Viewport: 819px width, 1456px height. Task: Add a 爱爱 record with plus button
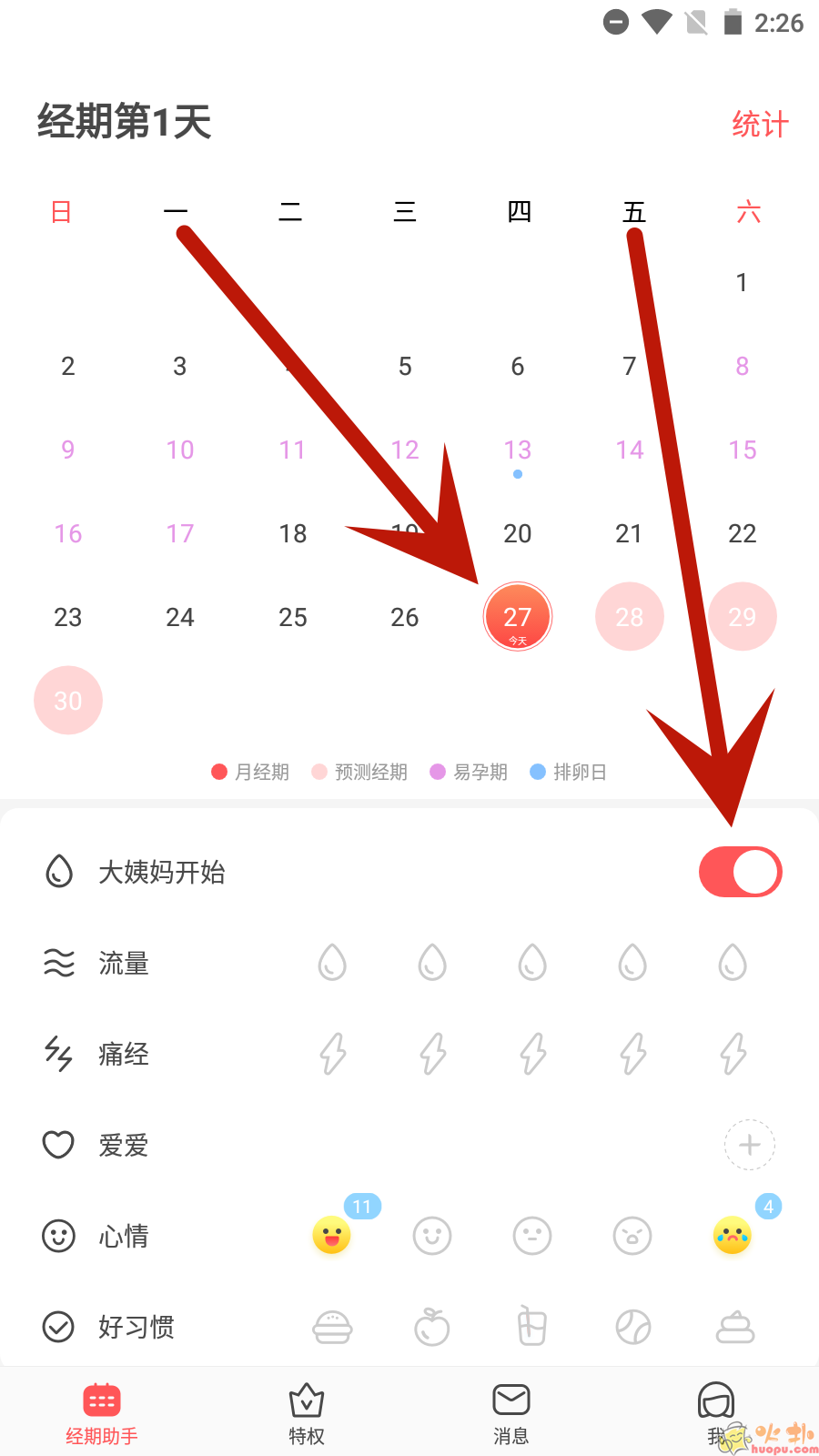(749, 1145)
